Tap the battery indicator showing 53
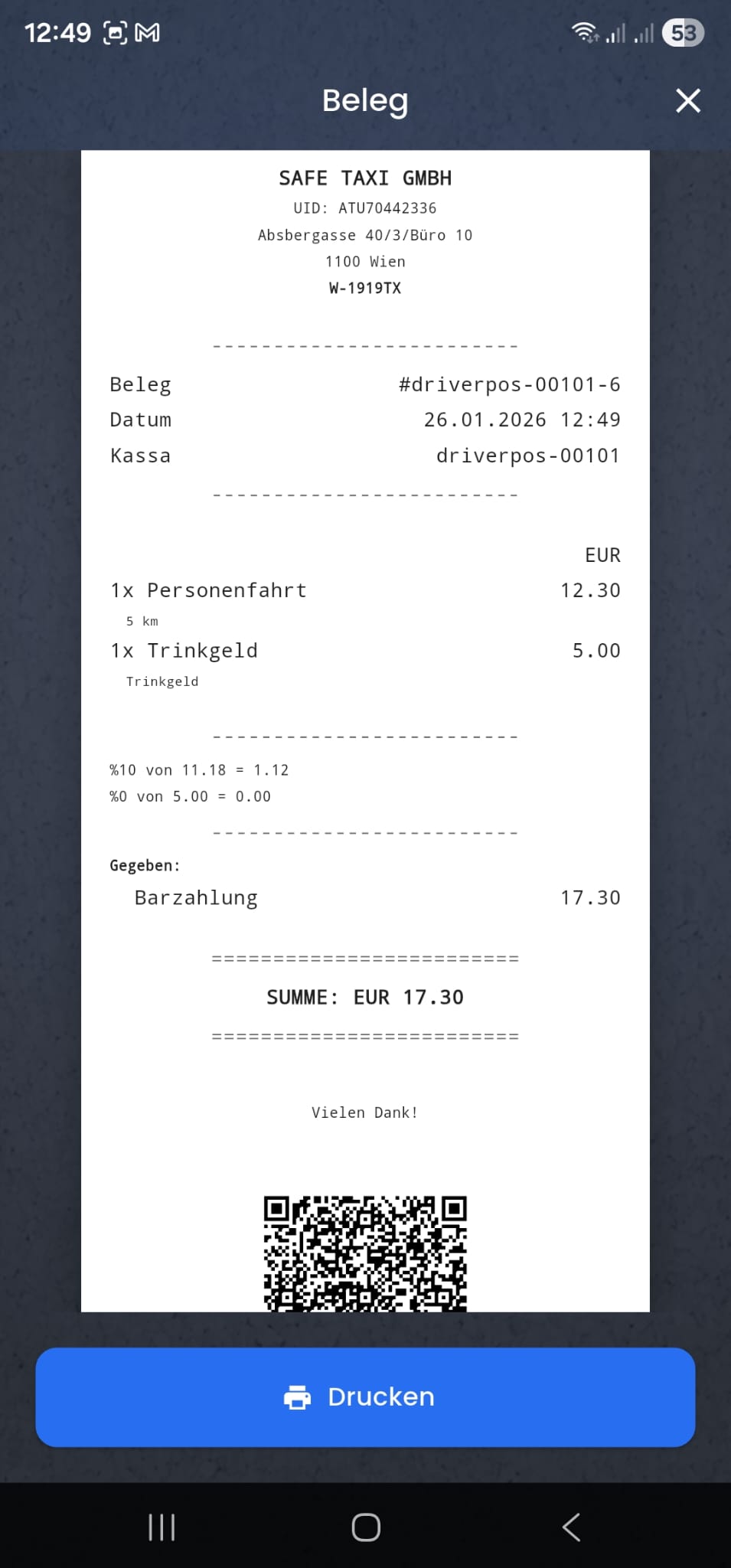 point(685,32)
